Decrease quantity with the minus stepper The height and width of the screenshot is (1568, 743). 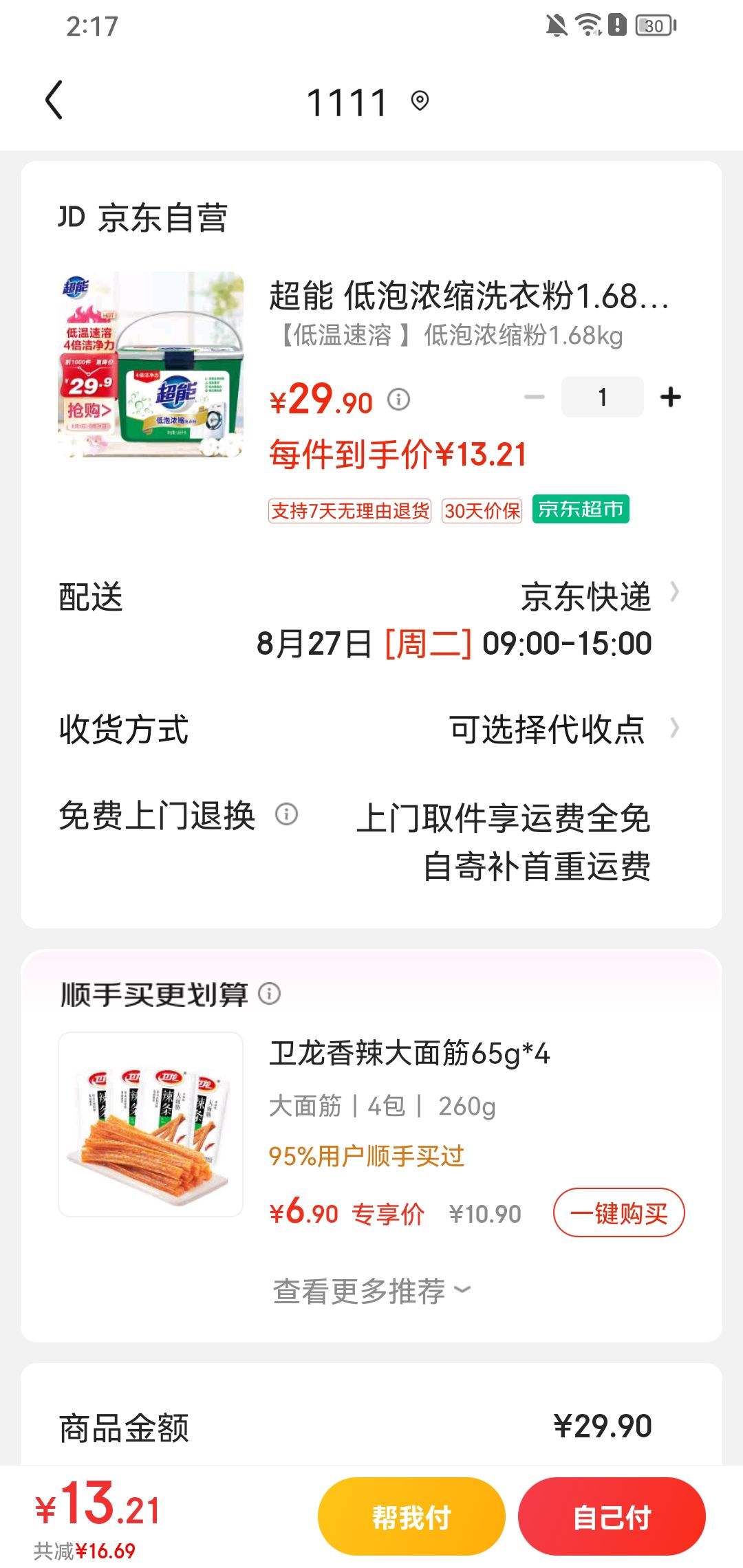pos(533,396)
